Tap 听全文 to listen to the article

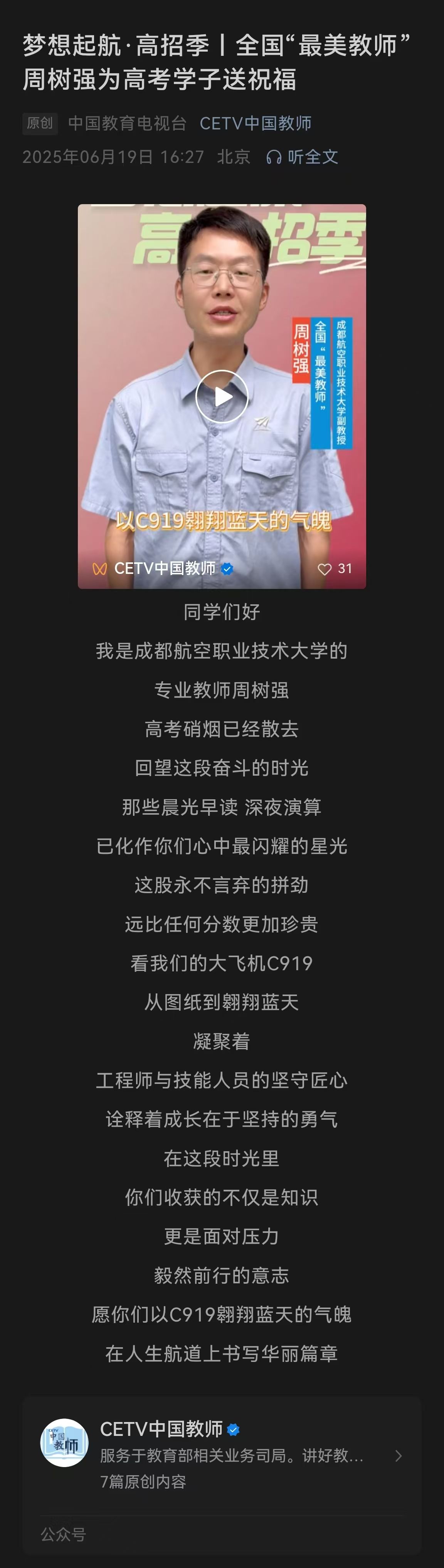tap(303, 157)
